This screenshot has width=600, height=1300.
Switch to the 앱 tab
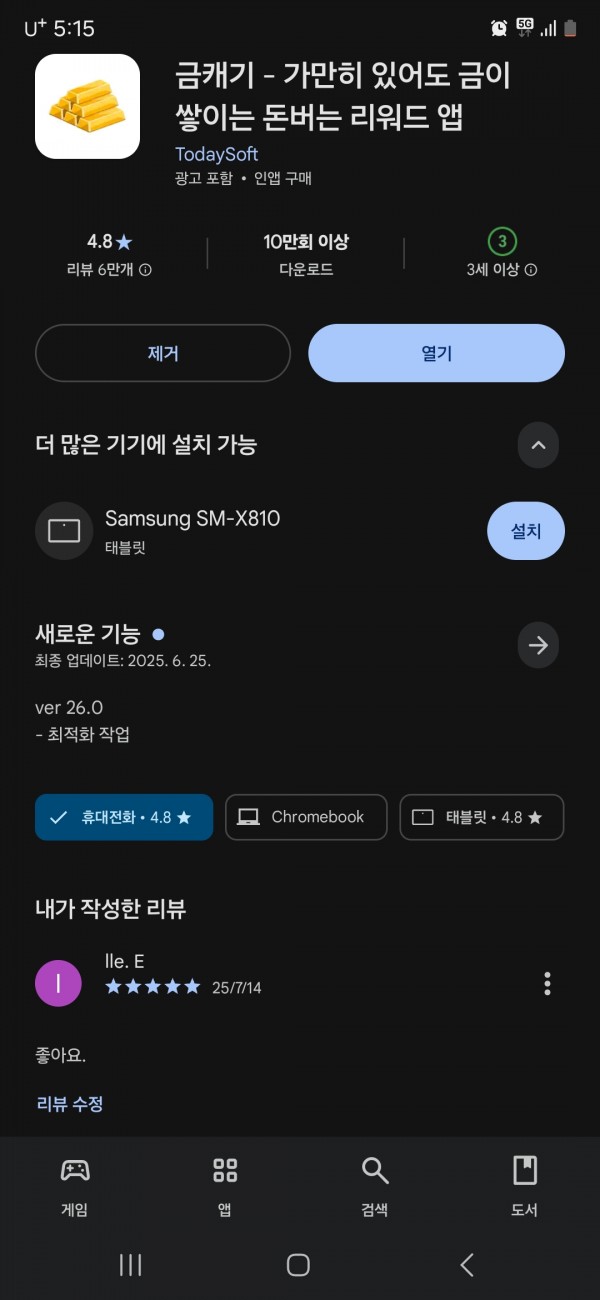tap(225, 1186)
